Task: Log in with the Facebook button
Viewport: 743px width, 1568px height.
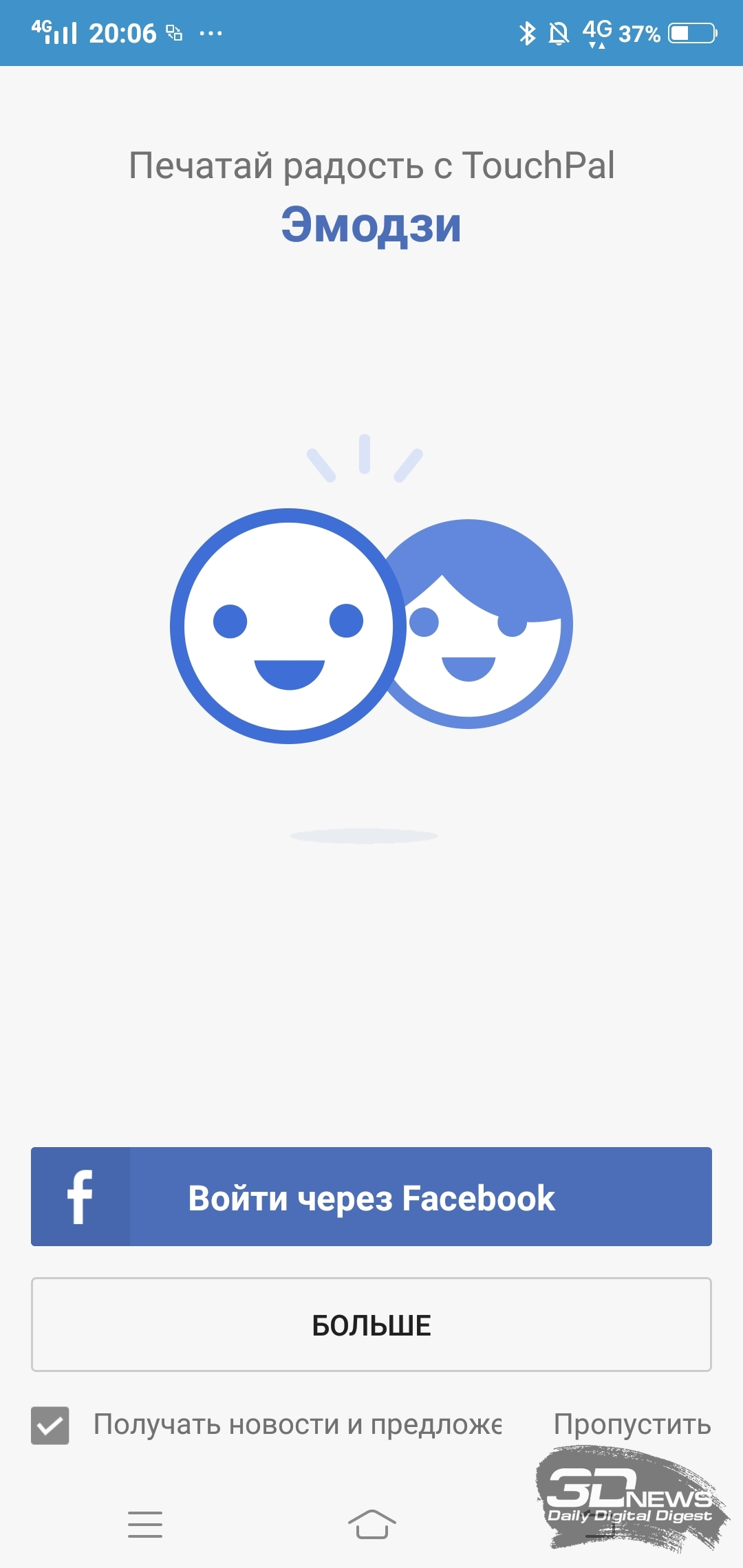Action: pyautogui.click(x=371, y=1197)
